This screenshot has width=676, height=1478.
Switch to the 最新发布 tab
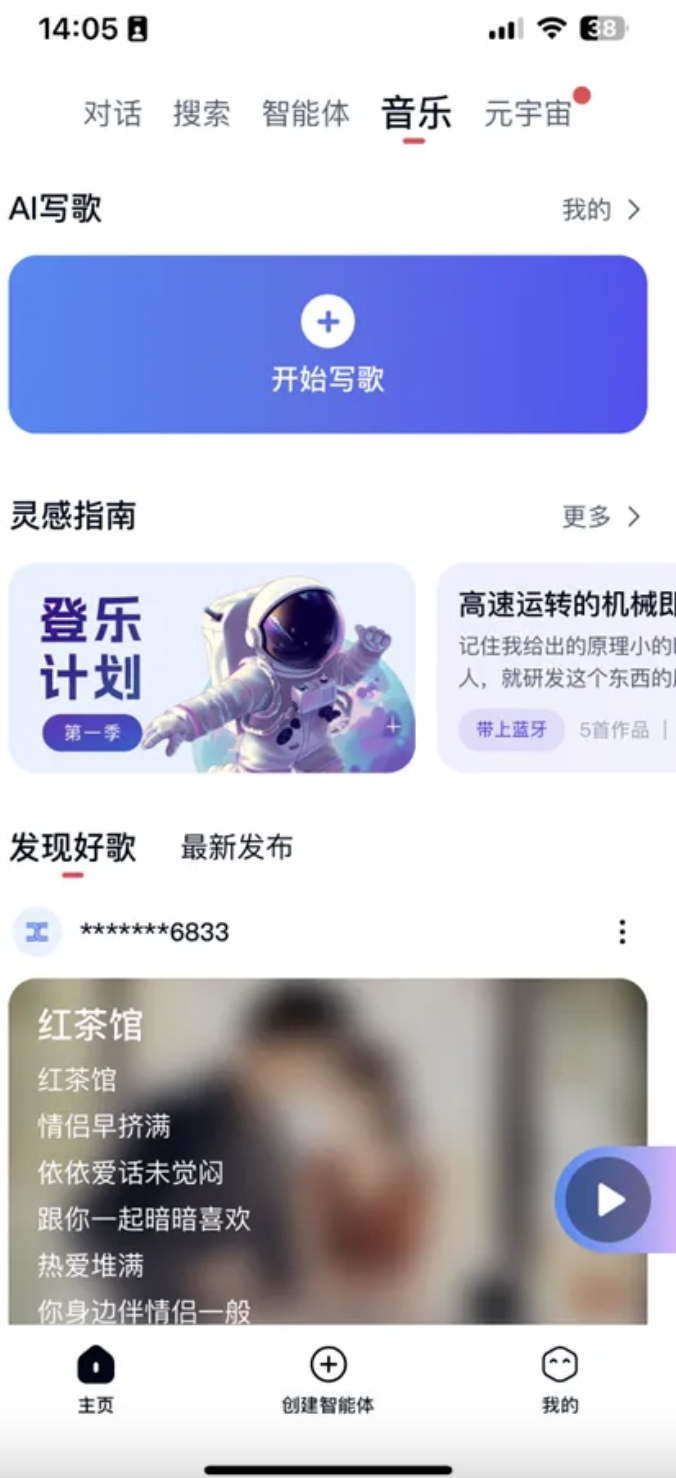pos(236,848)
